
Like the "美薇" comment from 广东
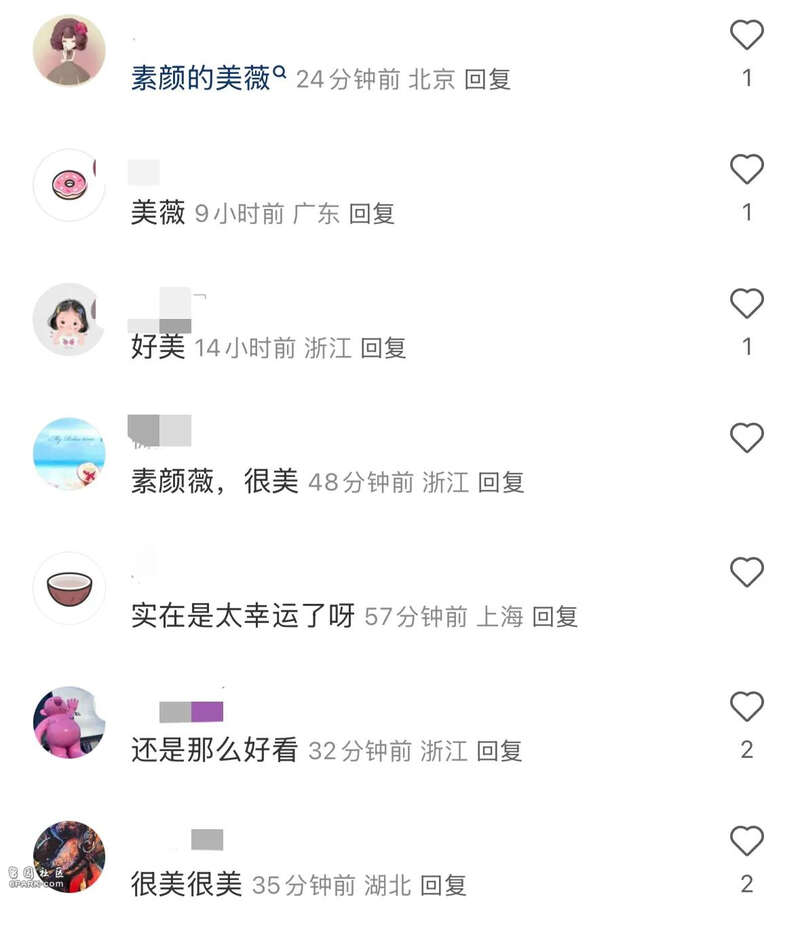pos(746,170)
